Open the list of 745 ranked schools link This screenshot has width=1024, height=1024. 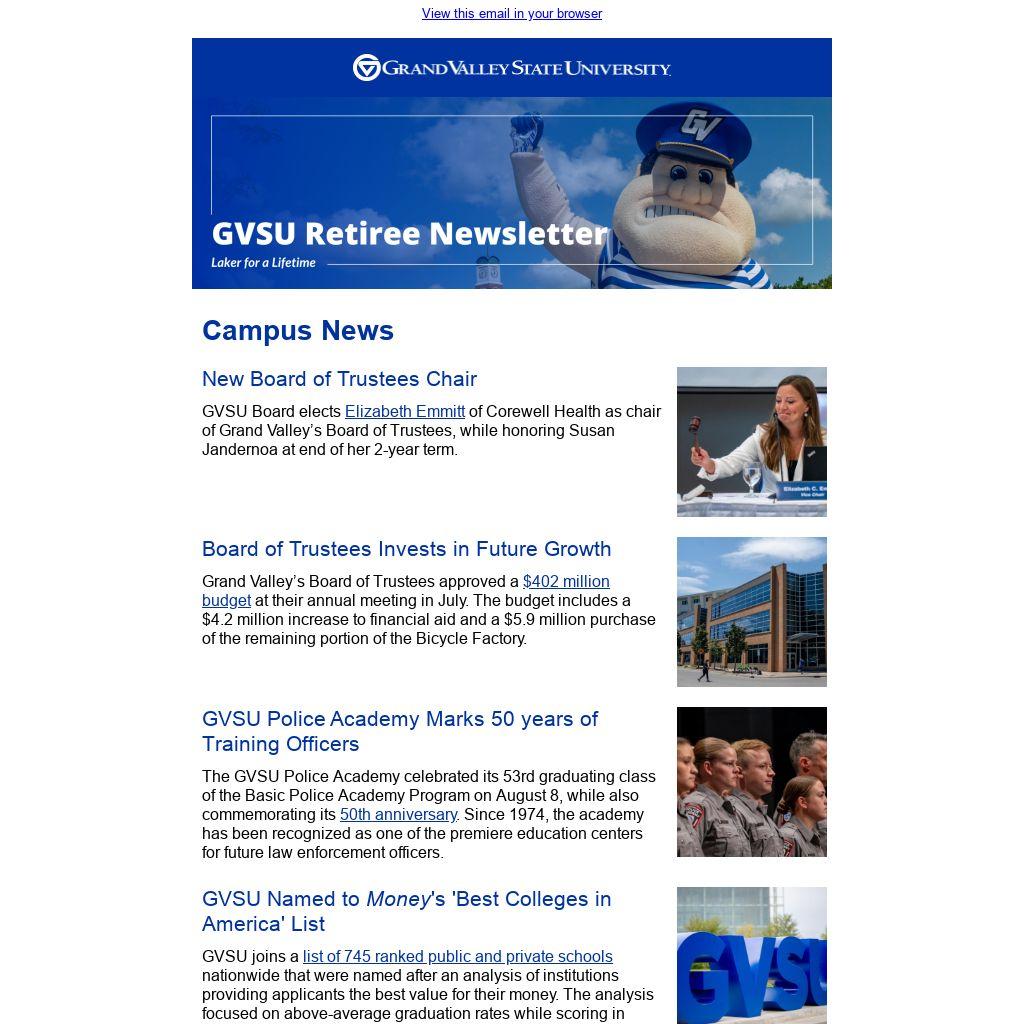click(457, 957)
